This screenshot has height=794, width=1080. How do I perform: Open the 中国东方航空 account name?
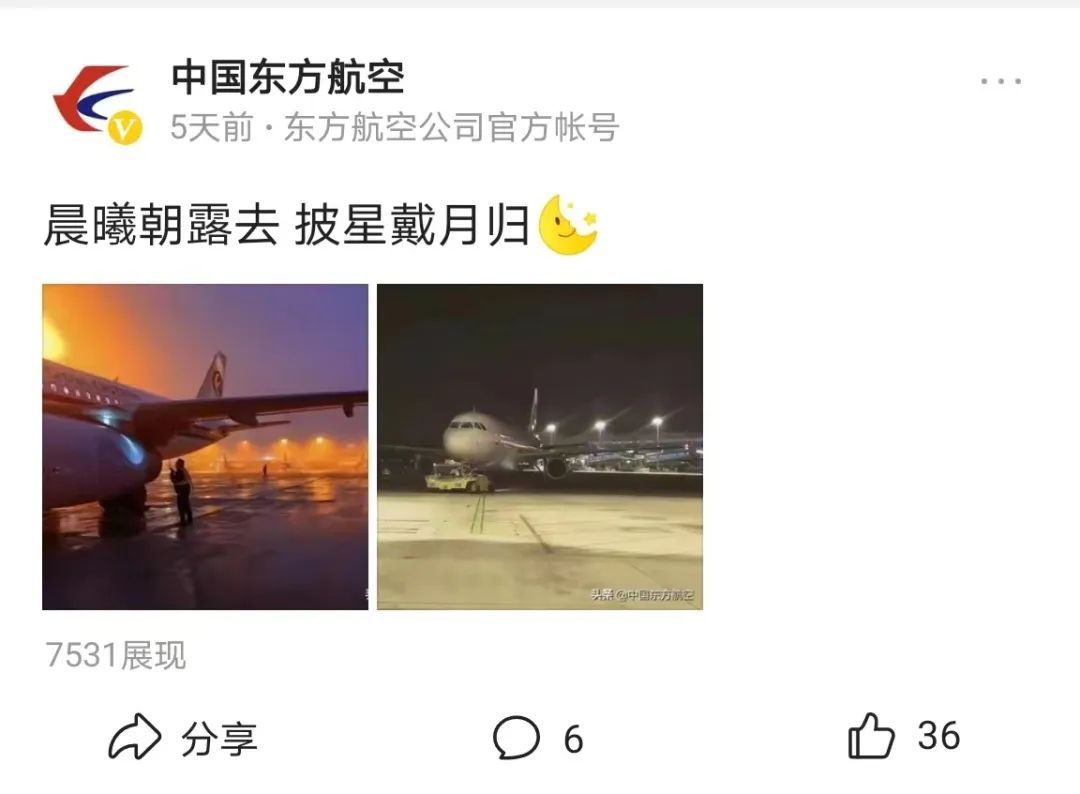click(287, 77)
